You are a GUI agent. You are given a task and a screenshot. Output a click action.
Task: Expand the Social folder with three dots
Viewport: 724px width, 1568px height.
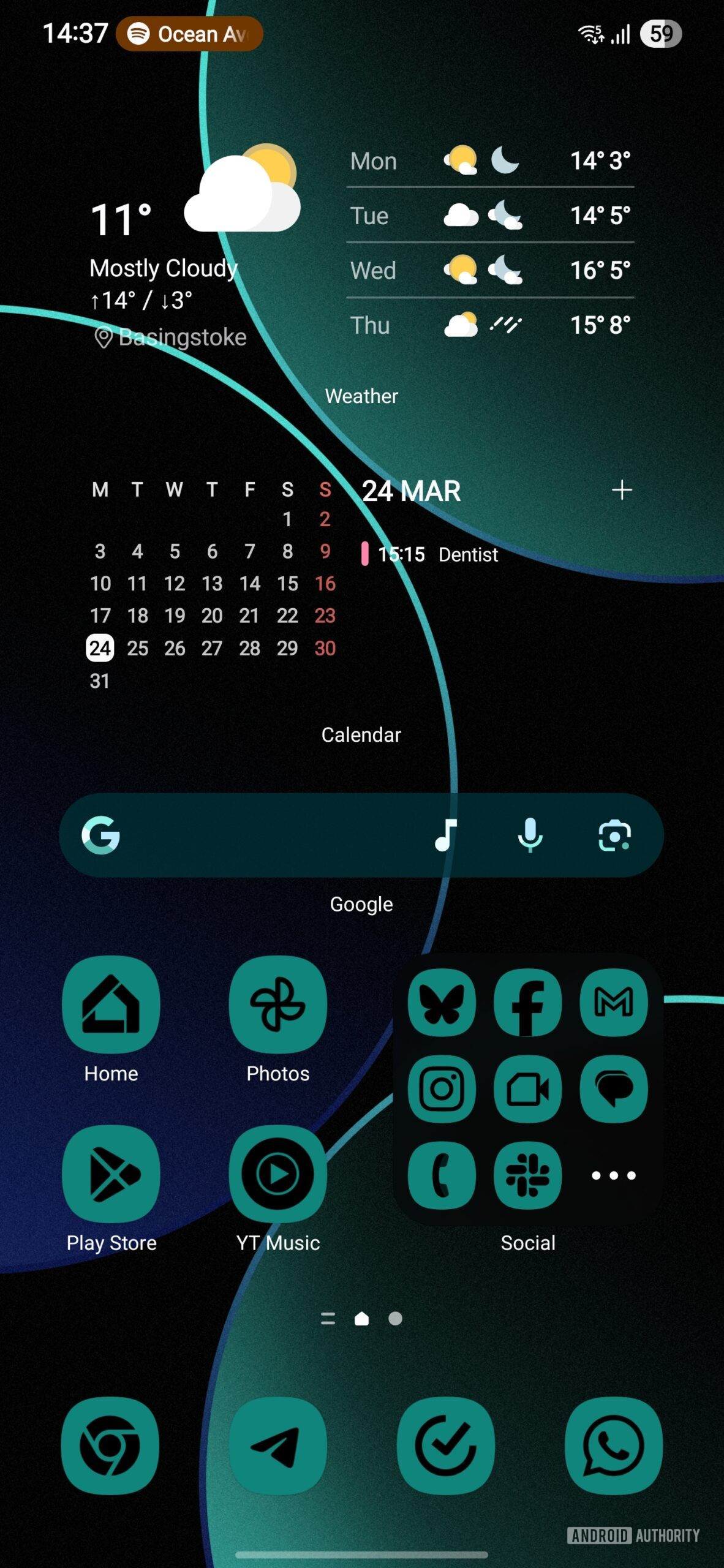click(x=614, y=1175)
